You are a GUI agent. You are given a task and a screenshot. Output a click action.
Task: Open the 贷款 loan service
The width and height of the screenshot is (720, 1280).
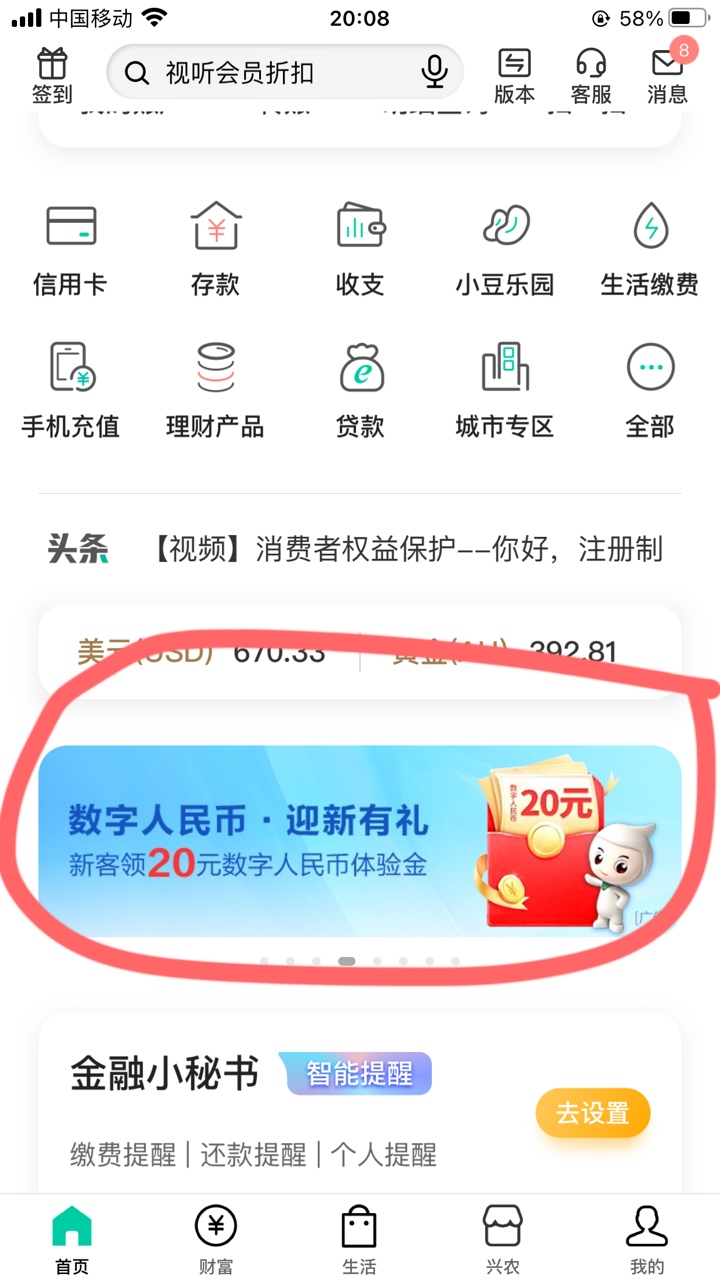(360, 392)
